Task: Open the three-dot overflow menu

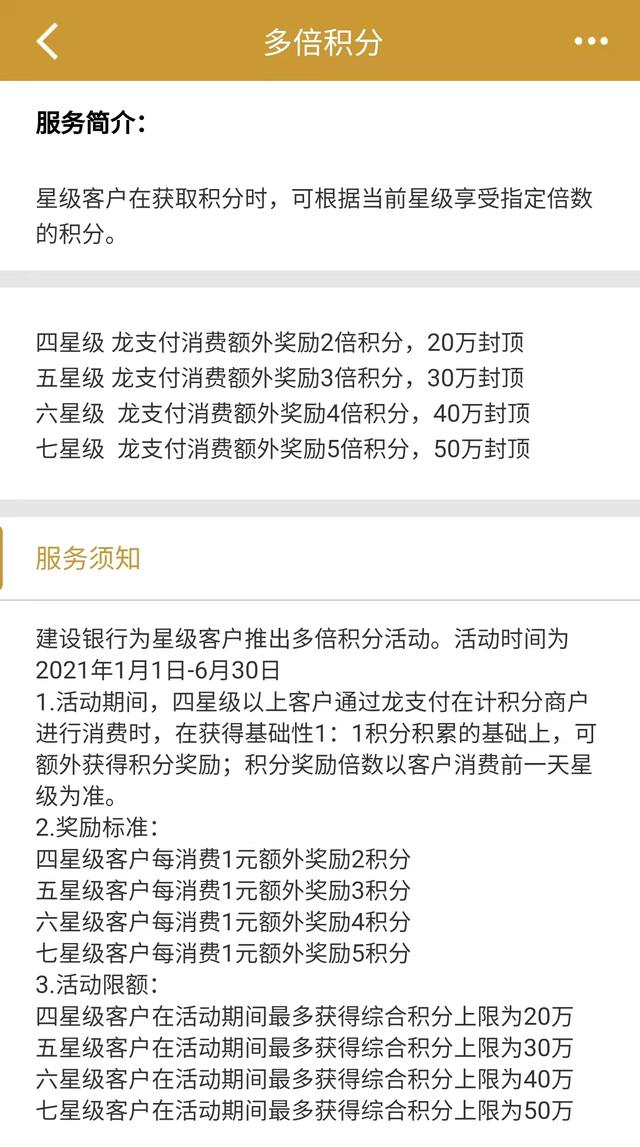Action: click(591, 42)
